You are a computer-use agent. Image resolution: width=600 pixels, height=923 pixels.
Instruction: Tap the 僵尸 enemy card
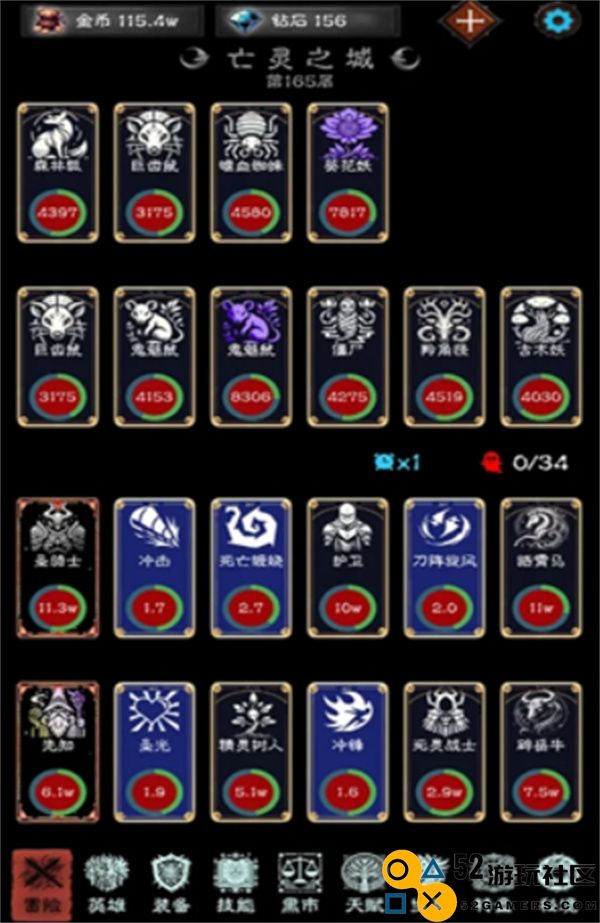click(348, 356)
